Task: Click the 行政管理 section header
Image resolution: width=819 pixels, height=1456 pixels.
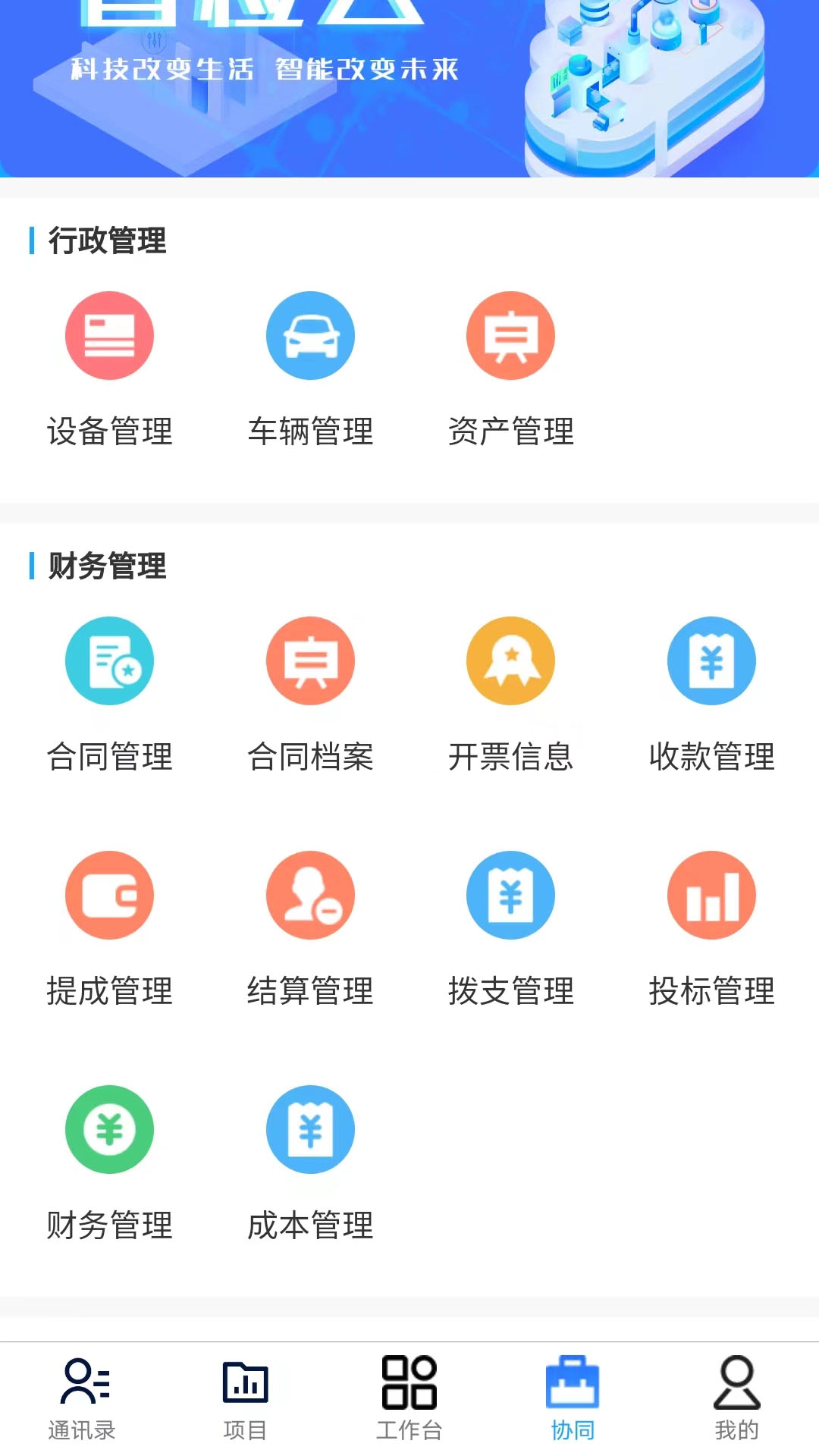Action: 106,243
